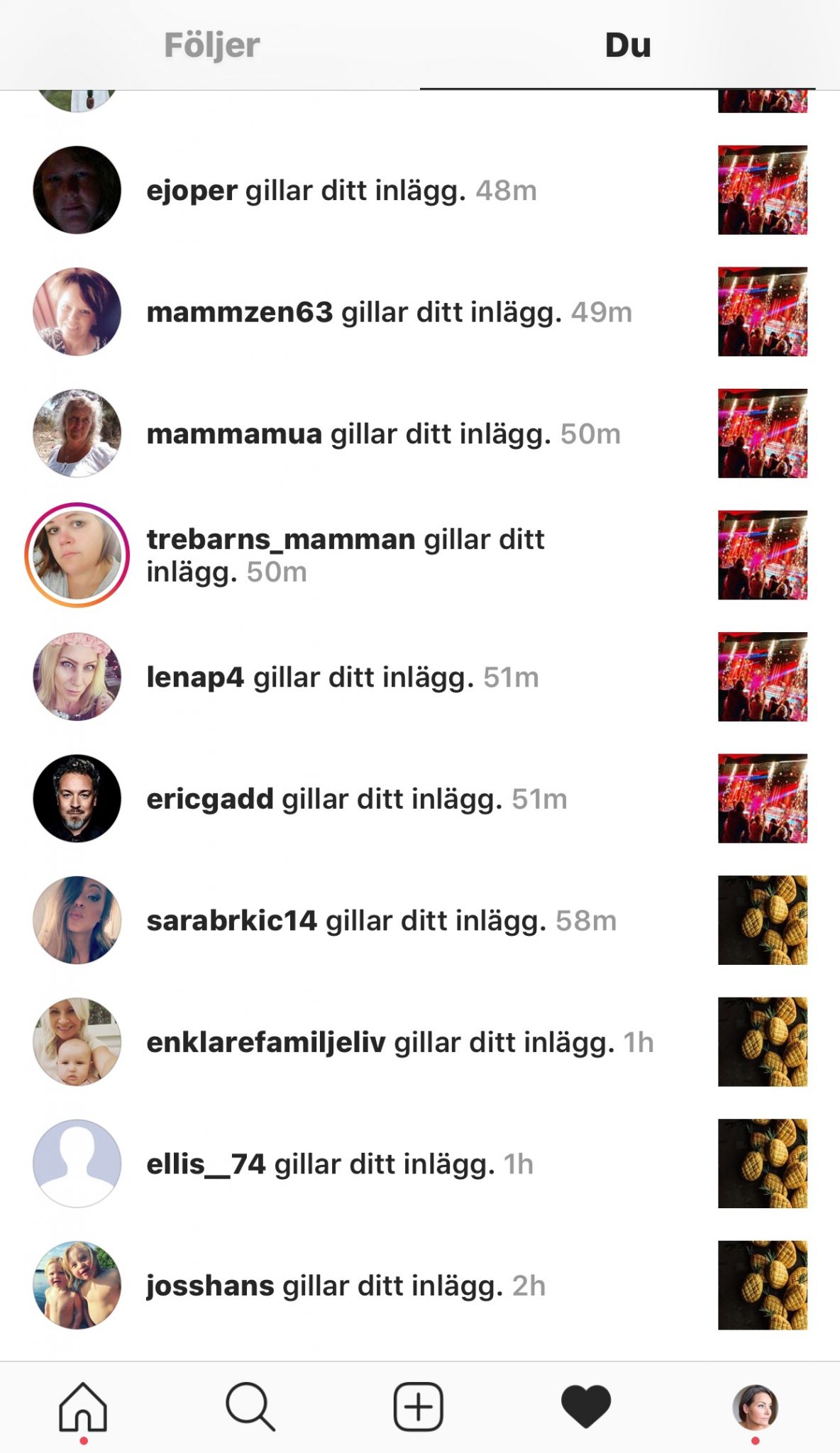Create a new post

[x=419, y=1407]
